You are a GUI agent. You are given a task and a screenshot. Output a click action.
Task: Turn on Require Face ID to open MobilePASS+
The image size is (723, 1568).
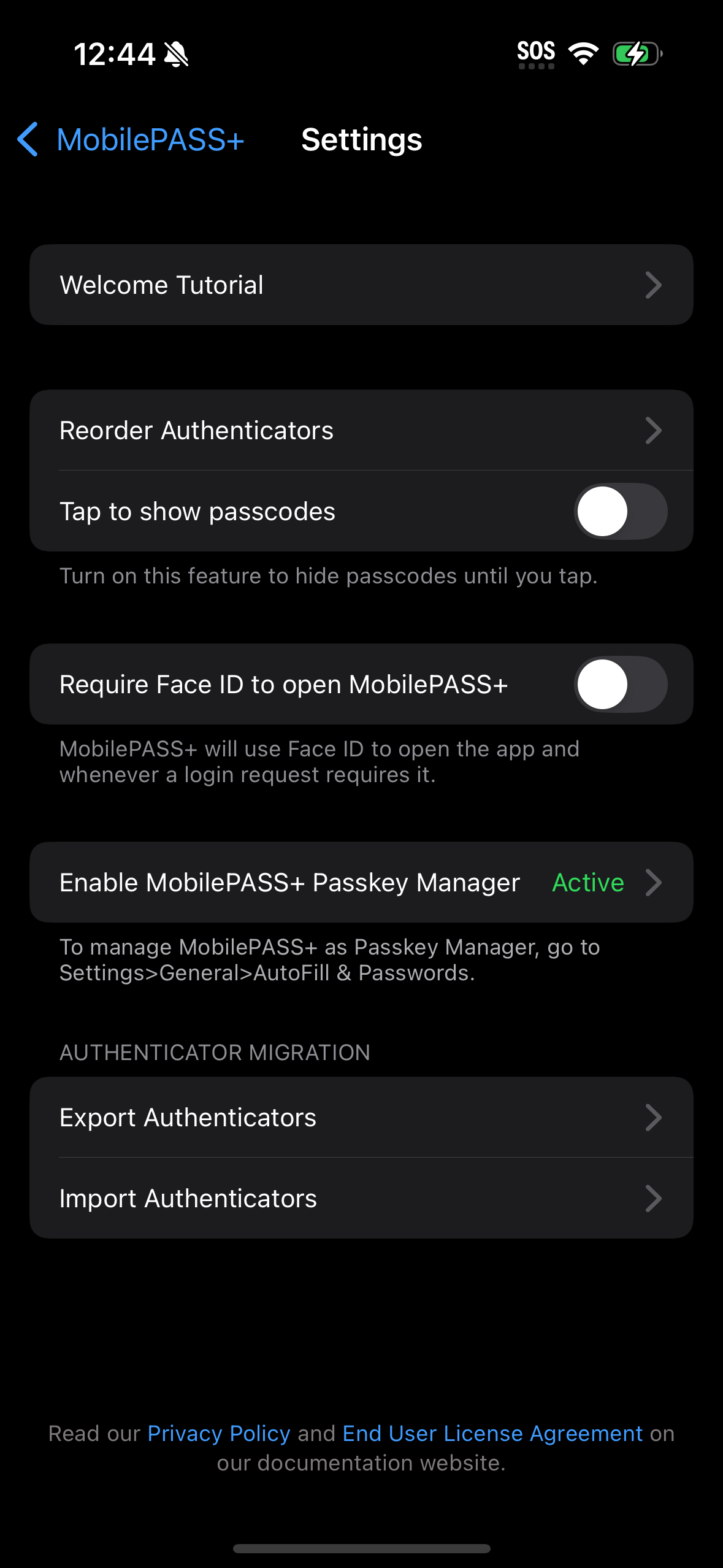click(x=620, y=684)
